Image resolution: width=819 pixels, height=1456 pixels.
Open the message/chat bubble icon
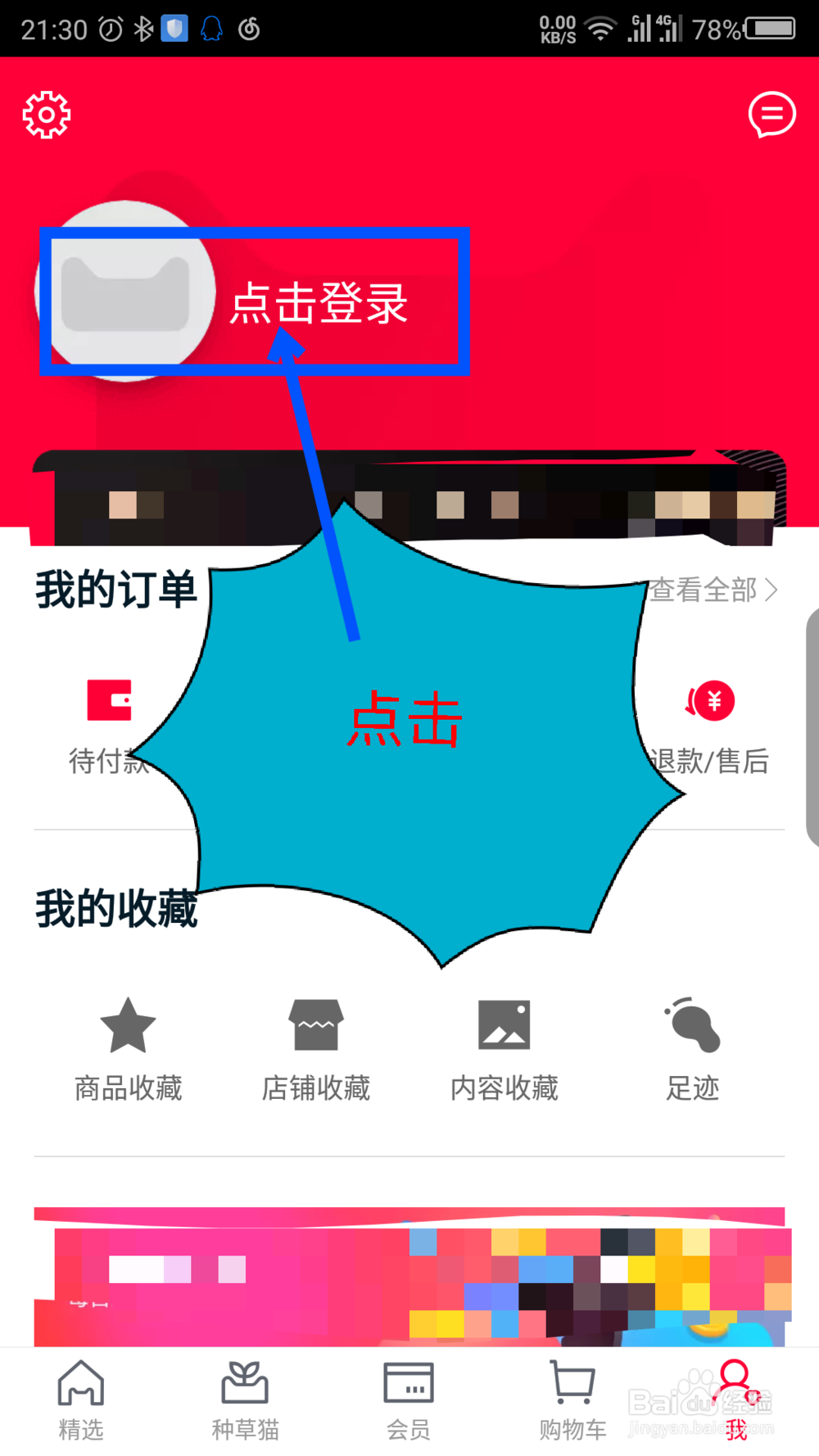point(771,115)
